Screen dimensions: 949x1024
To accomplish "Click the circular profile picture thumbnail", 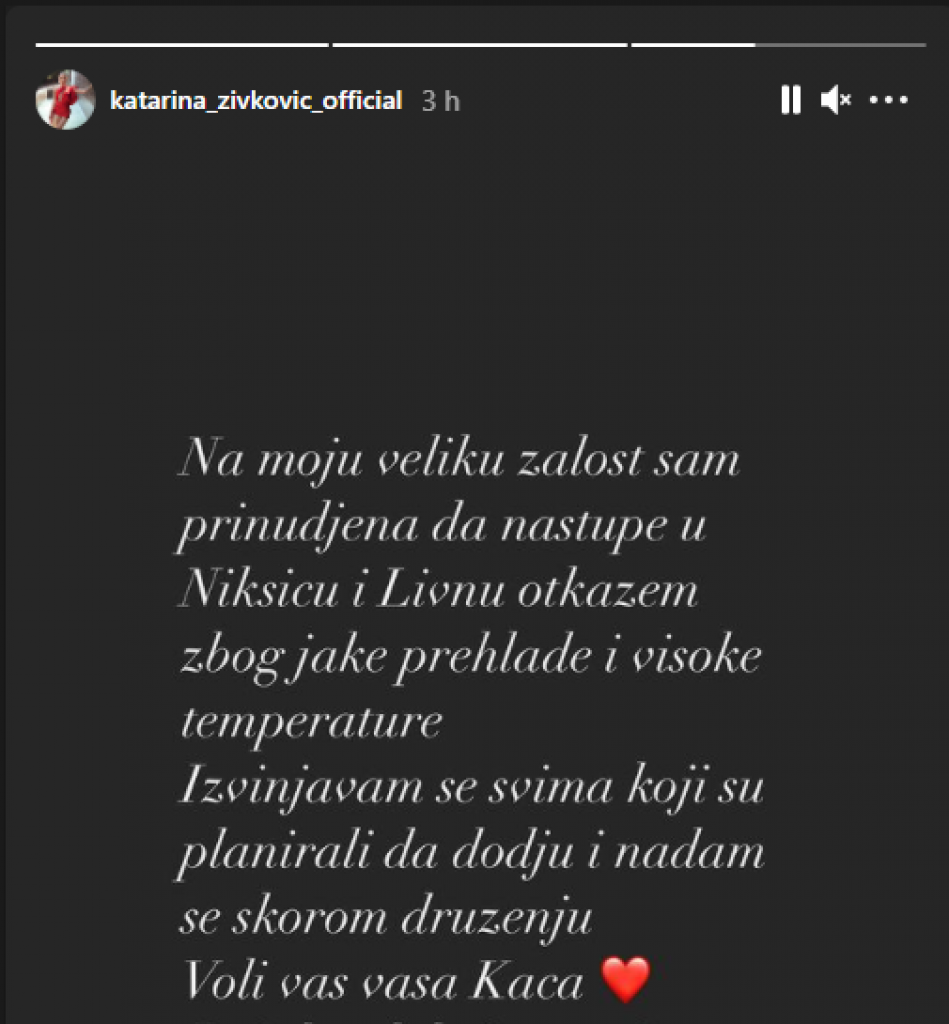I will (x=65, y=100).
